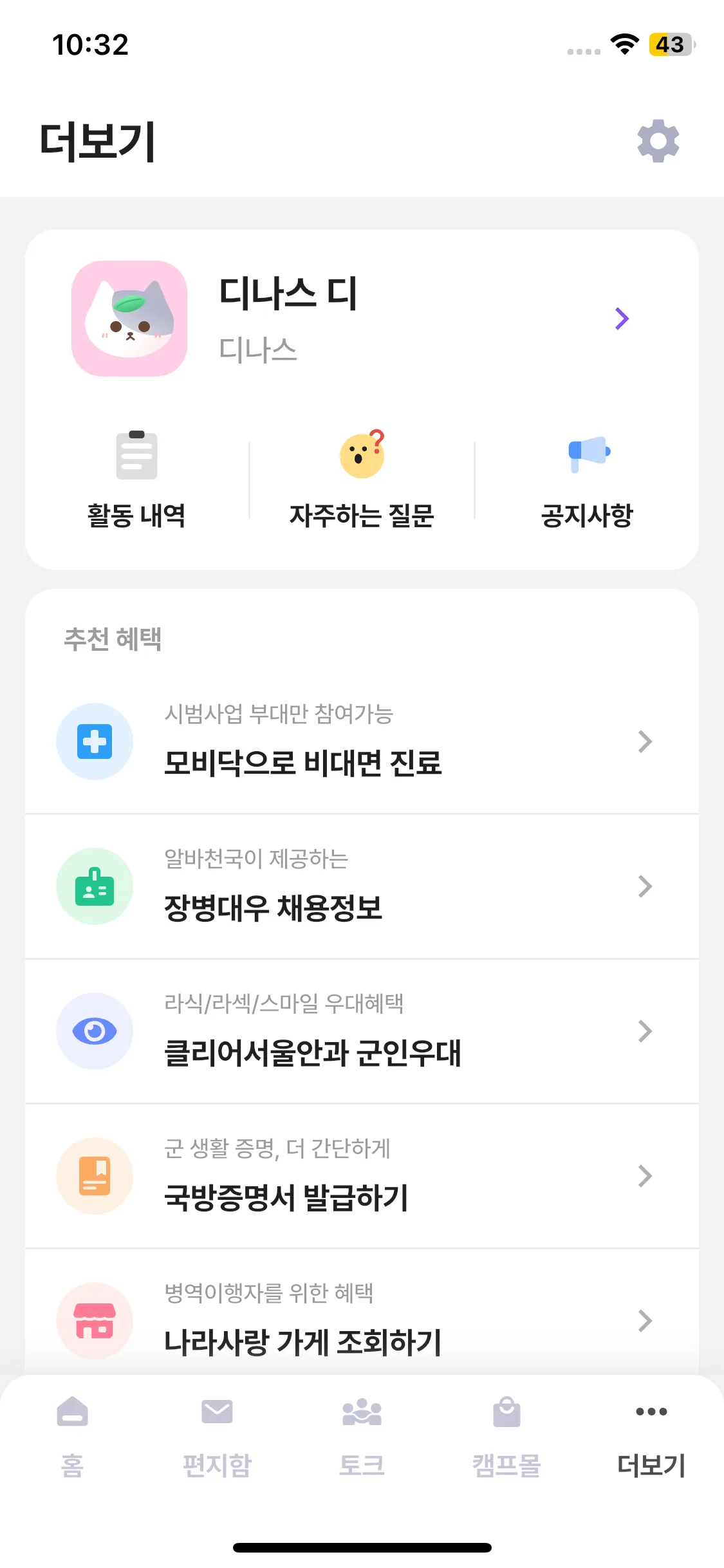Open the settings gear icon
The height and width of the screenshot is (1568, 724).
[658, 140]
